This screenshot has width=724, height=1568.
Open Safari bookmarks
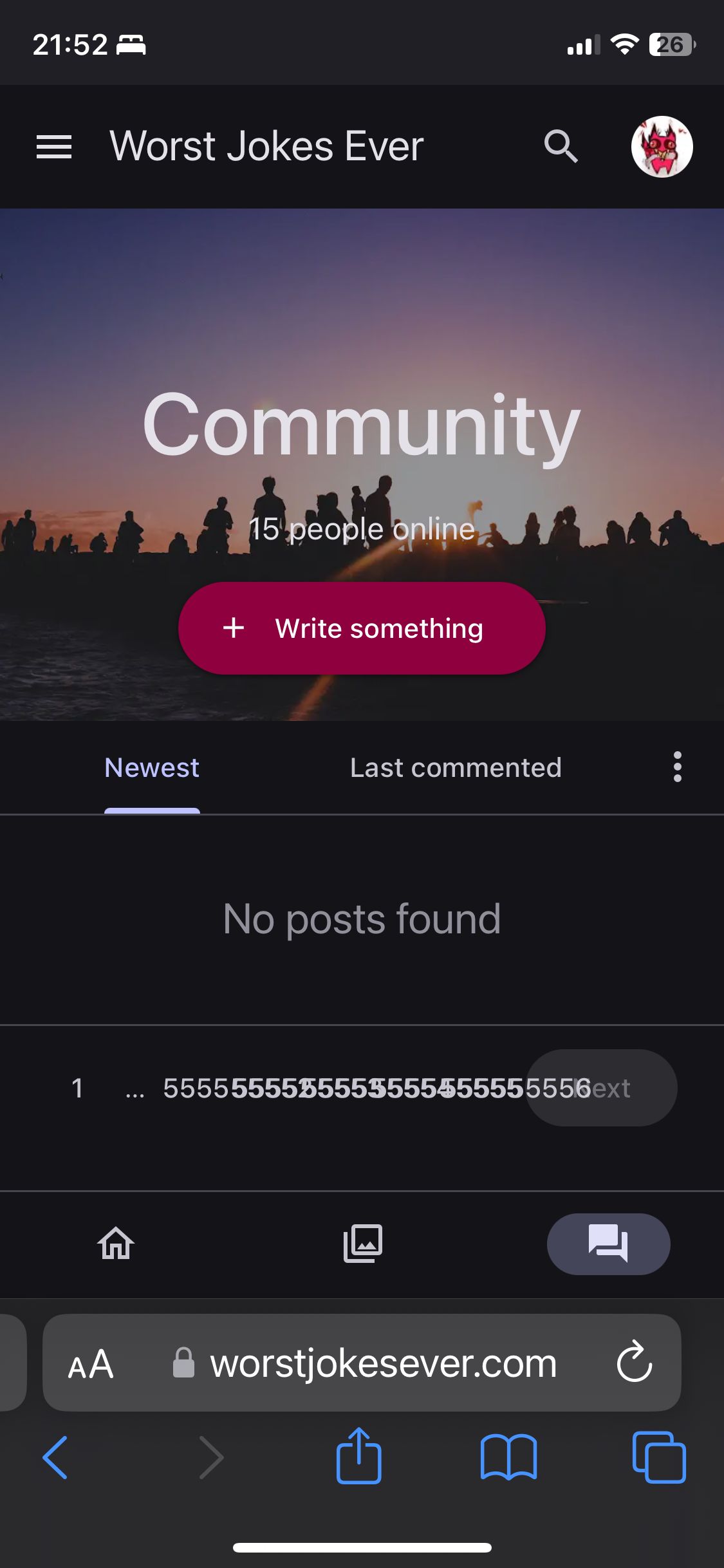pyautogui.click(x=508, y=1458)
